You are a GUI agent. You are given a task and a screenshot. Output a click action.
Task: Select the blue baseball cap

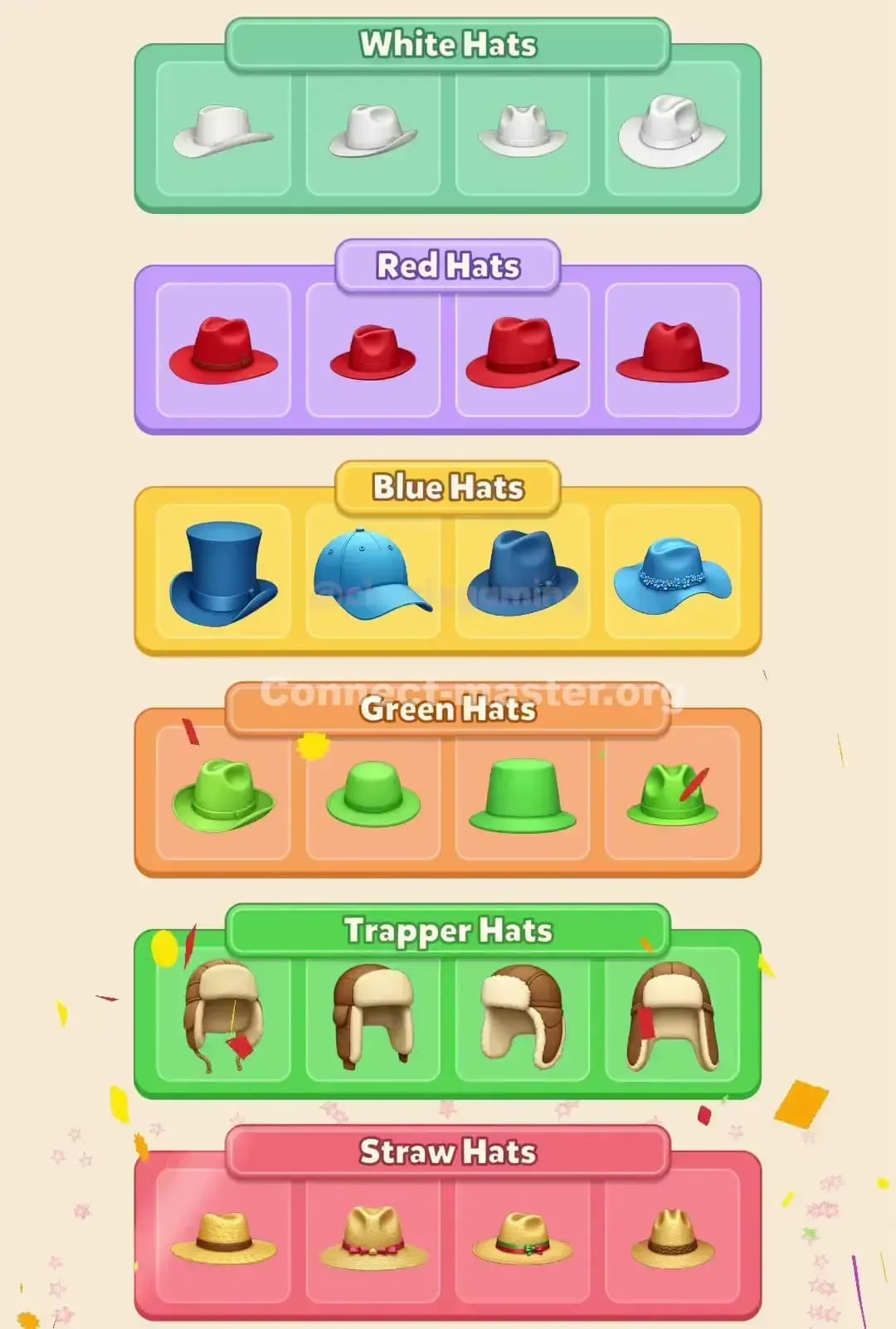pyautogui.click(x=372, y=574)
